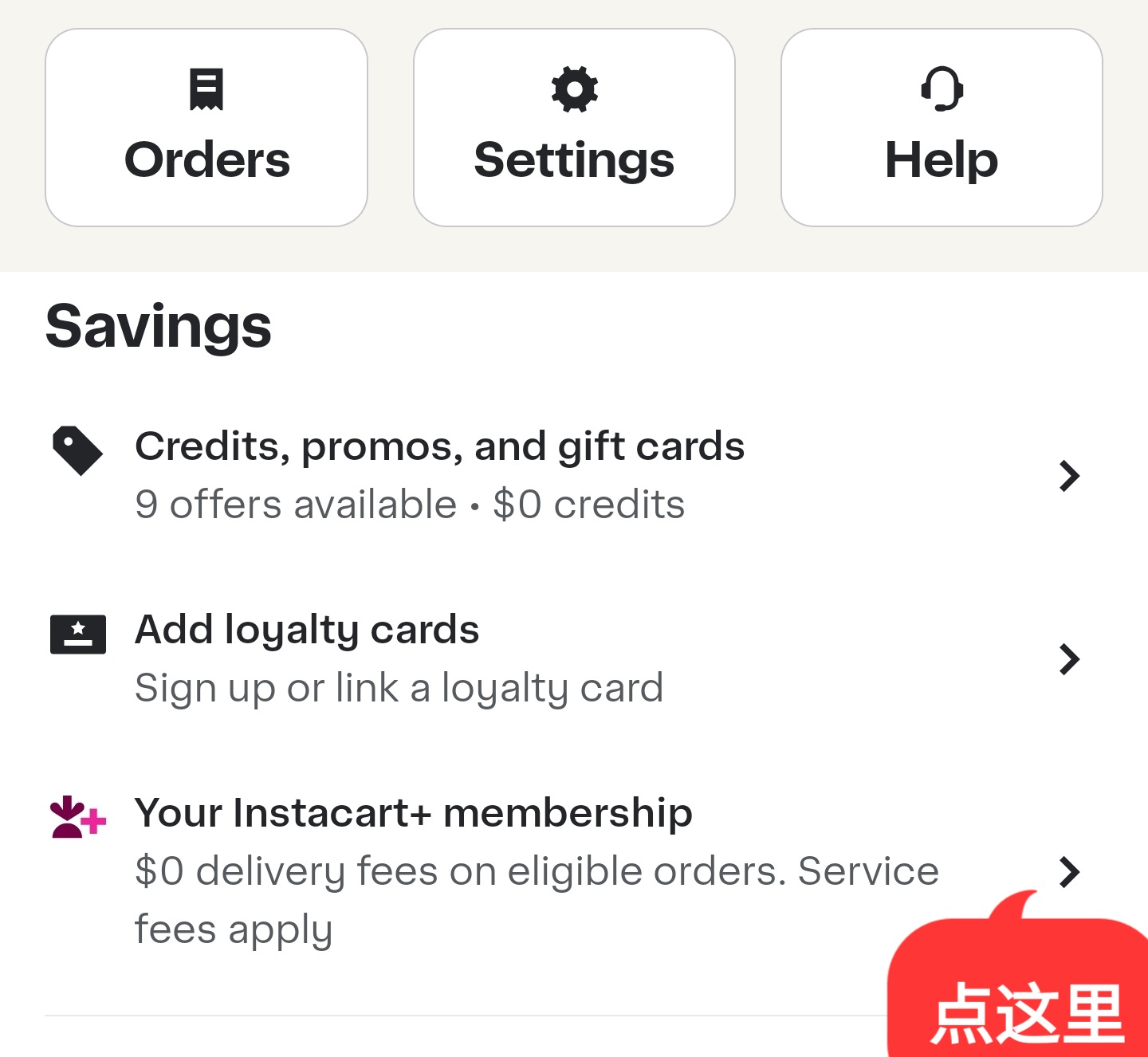Tap the red 点这里 floating bubble
The image size is (1148, 1057).
tap(1024, 996)
